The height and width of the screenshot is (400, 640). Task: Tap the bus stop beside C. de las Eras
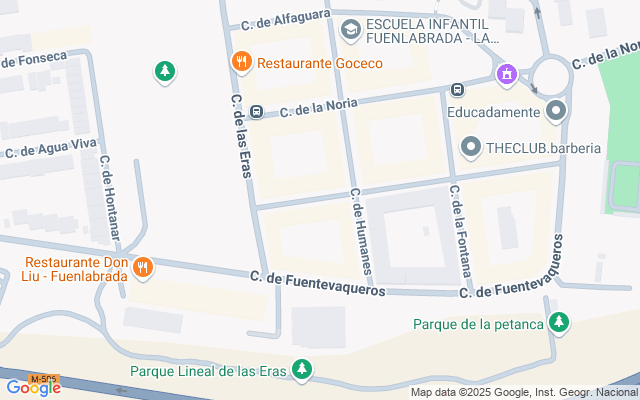(257, 112)
